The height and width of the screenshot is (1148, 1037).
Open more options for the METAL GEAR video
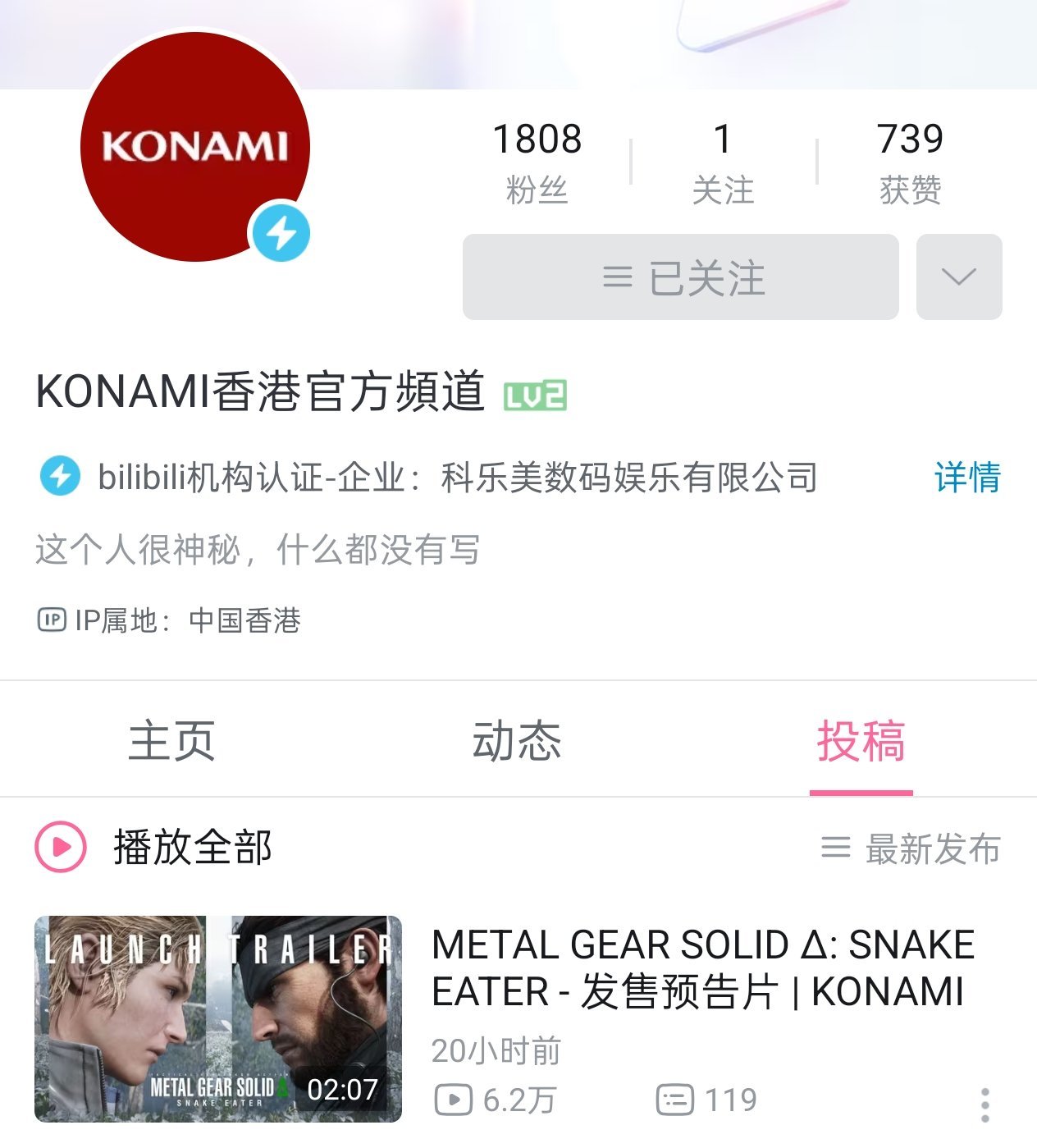click(984, 1105)
